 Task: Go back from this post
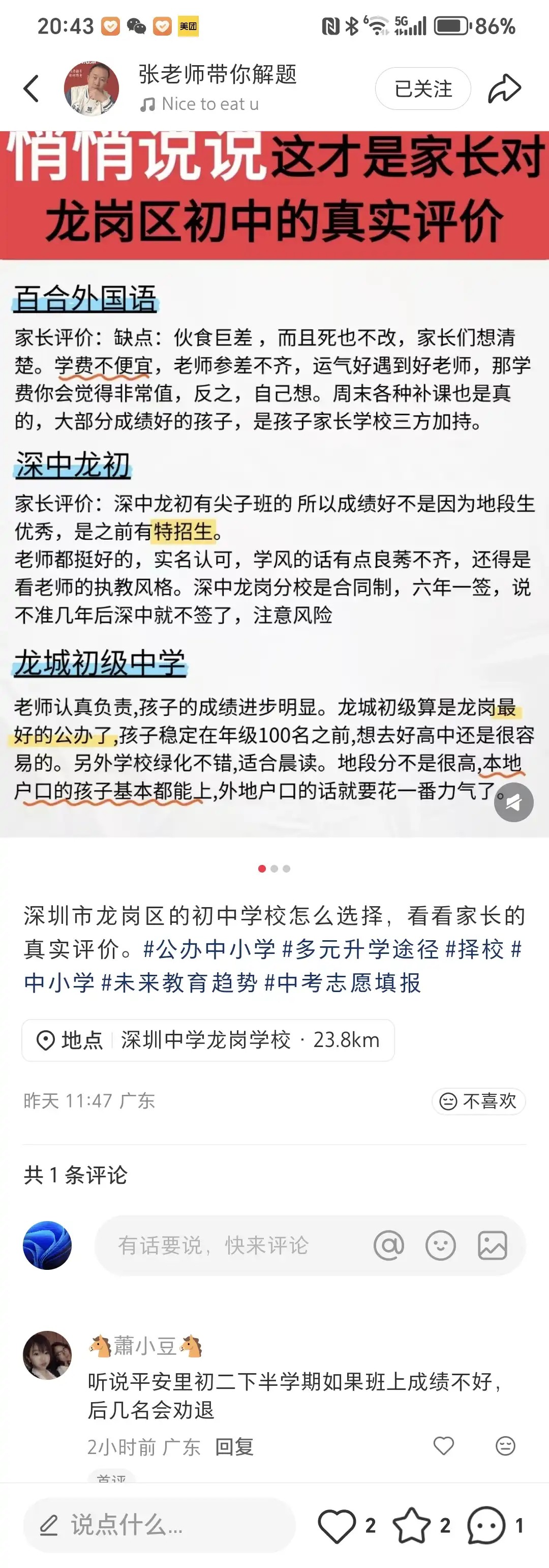point(32,89)
